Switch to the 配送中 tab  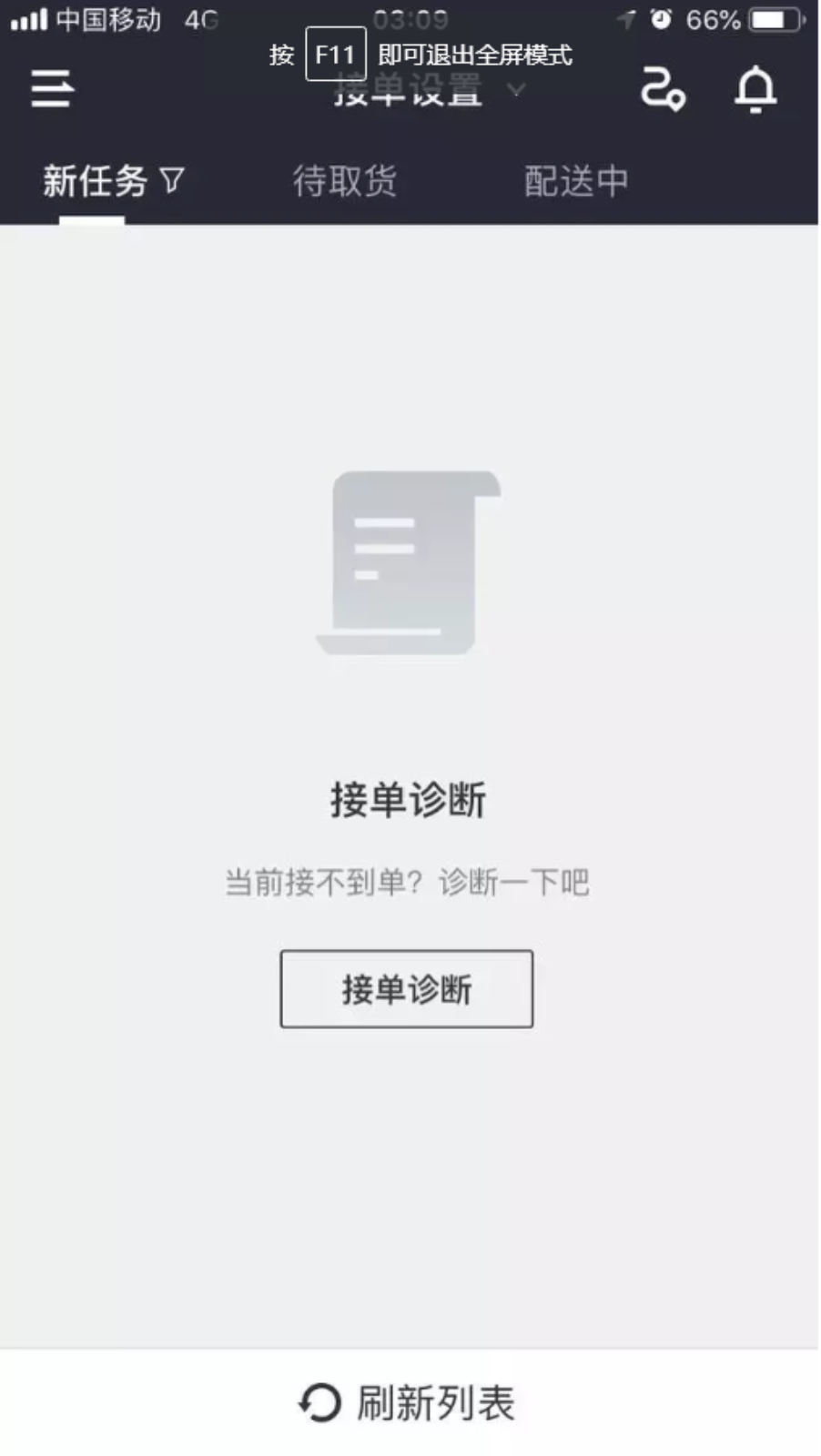[x=575, y=181]
